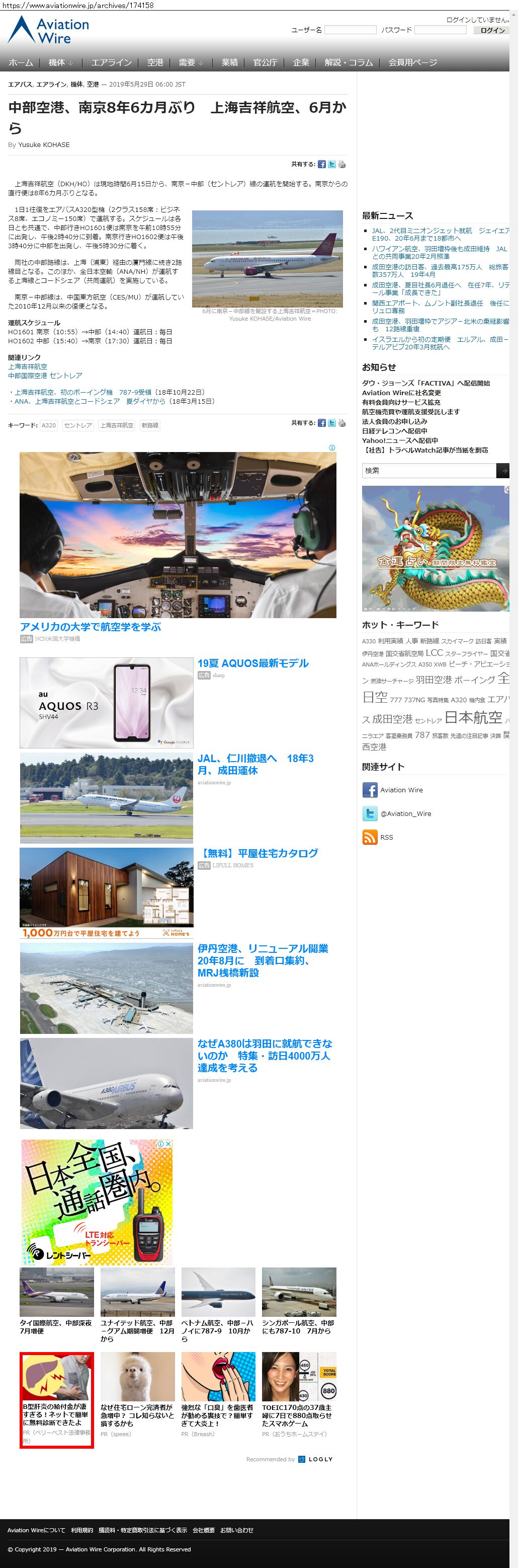This screenshot has width=518, height=1568.
Task: Open the 上海吉祥航空 related link
Action: pyautogui.click(x=27, y=366)
